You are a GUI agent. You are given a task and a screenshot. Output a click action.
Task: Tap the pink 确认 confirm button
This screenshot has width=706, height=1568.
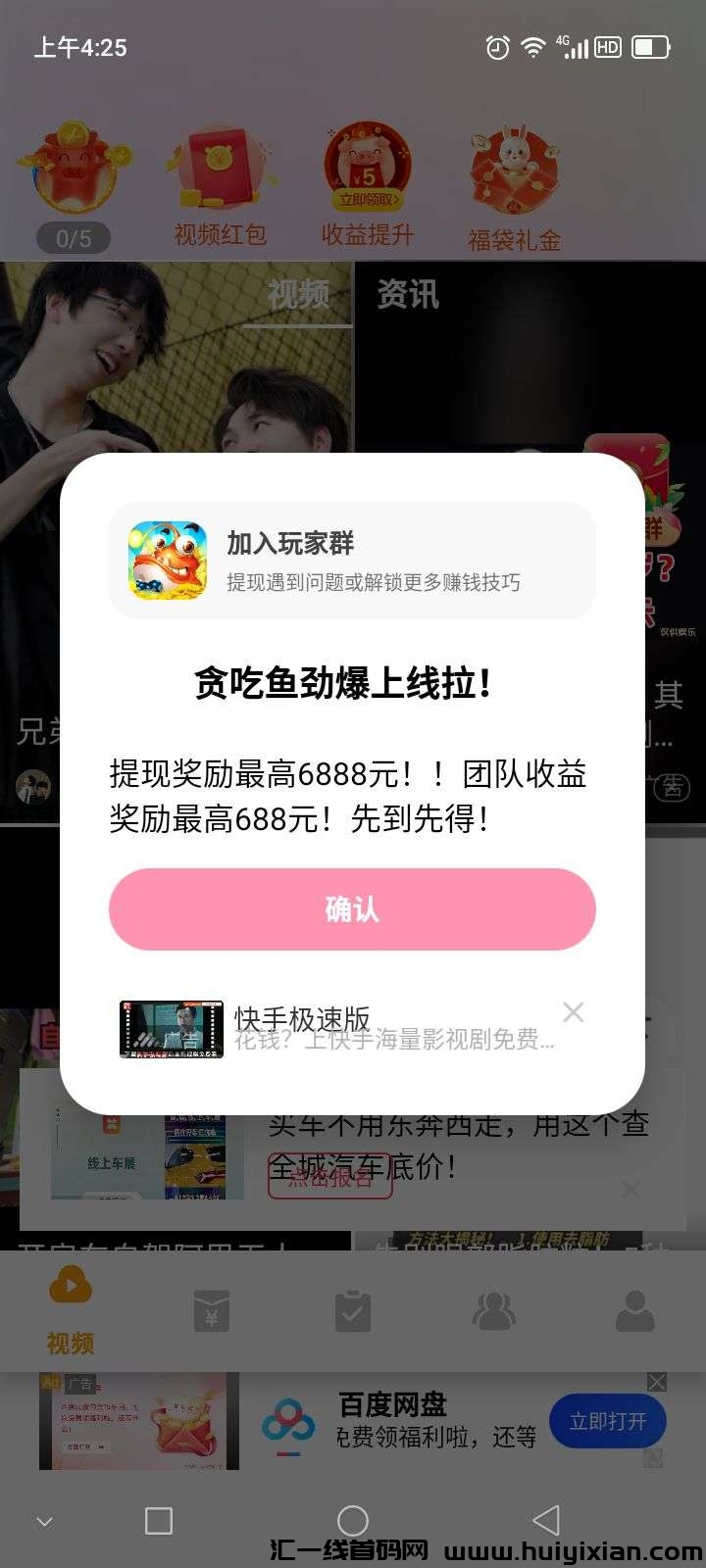[x=352, y=909]
